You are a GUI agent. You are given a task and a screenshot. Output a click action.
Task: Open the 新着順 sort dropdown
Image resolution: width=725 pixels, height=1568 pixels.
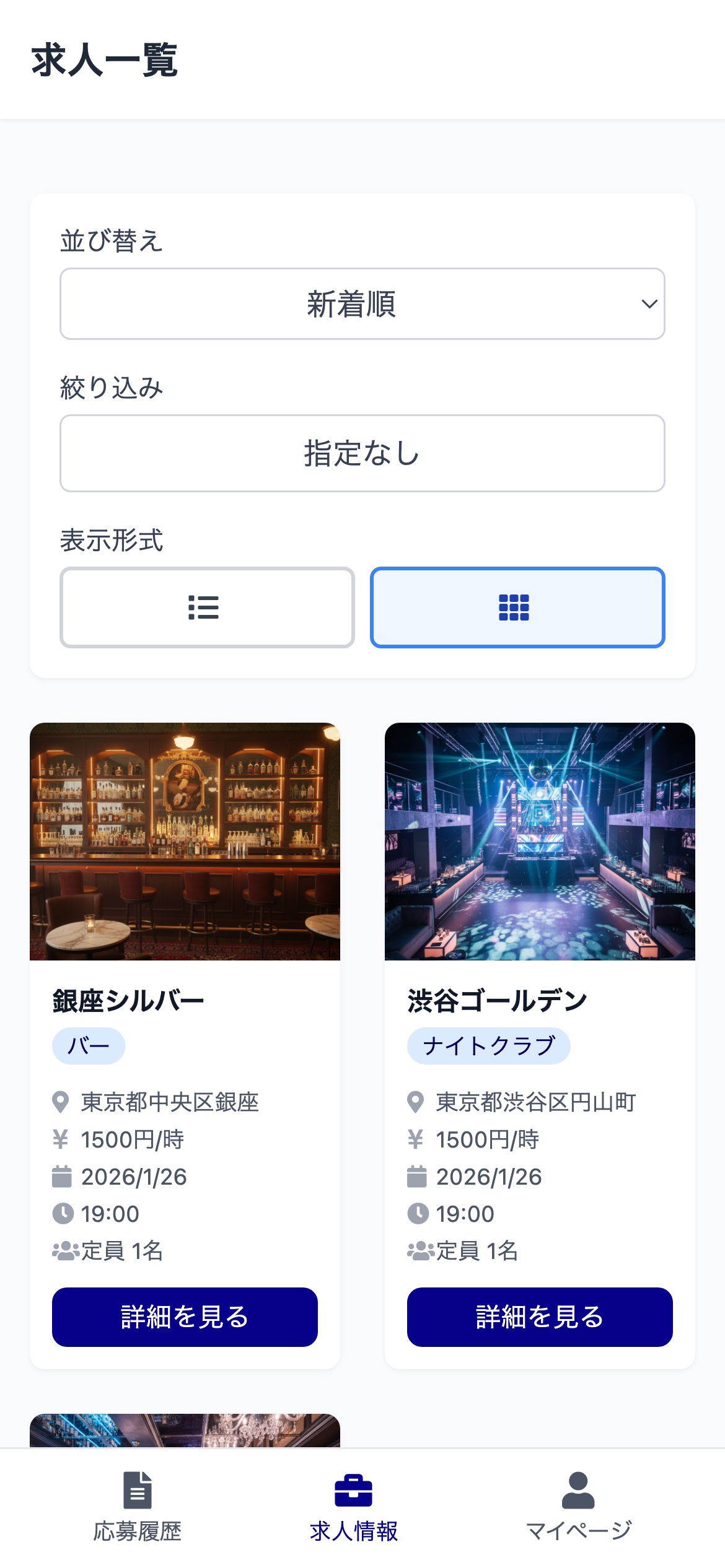click(362, 303)
